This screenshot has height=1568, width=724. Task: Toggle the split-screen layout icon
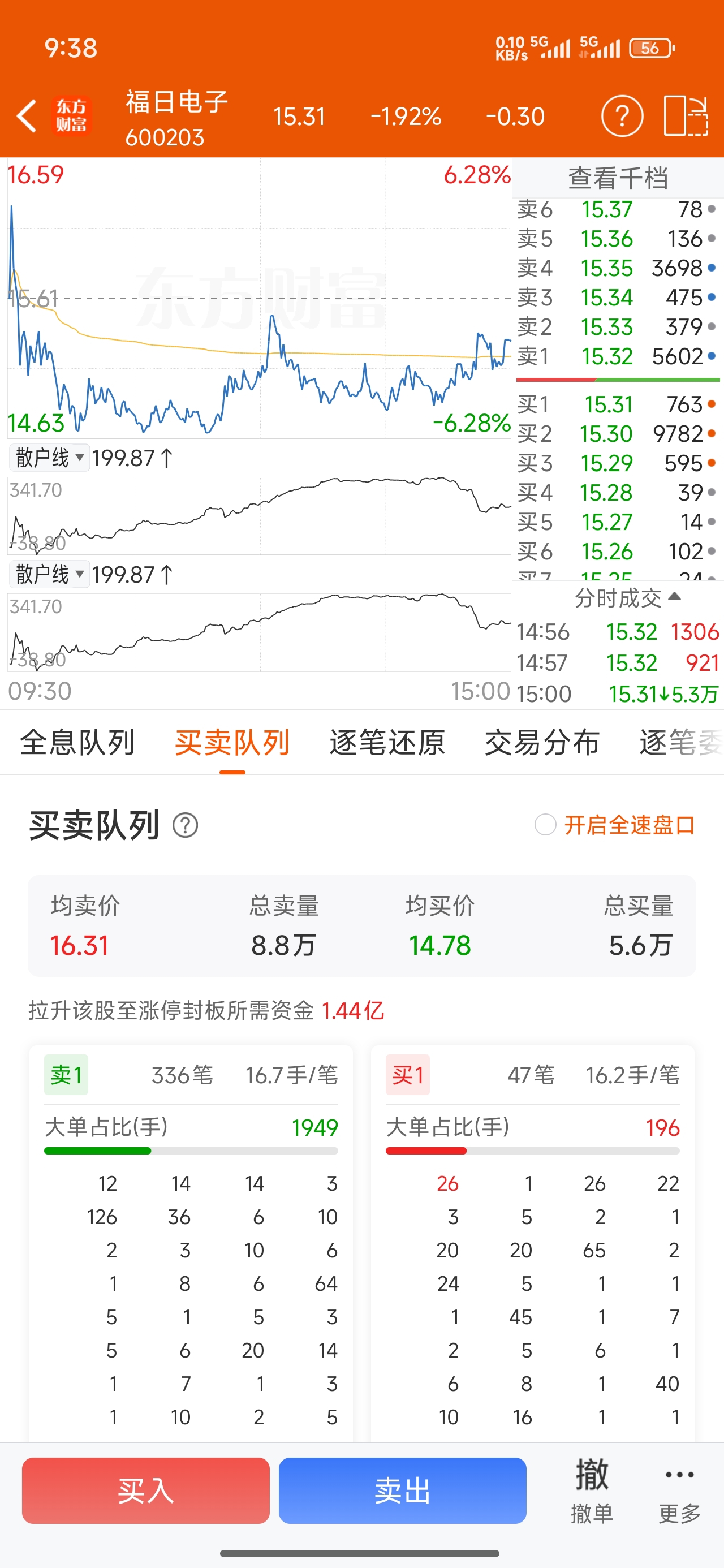click(x=686, y=115)
